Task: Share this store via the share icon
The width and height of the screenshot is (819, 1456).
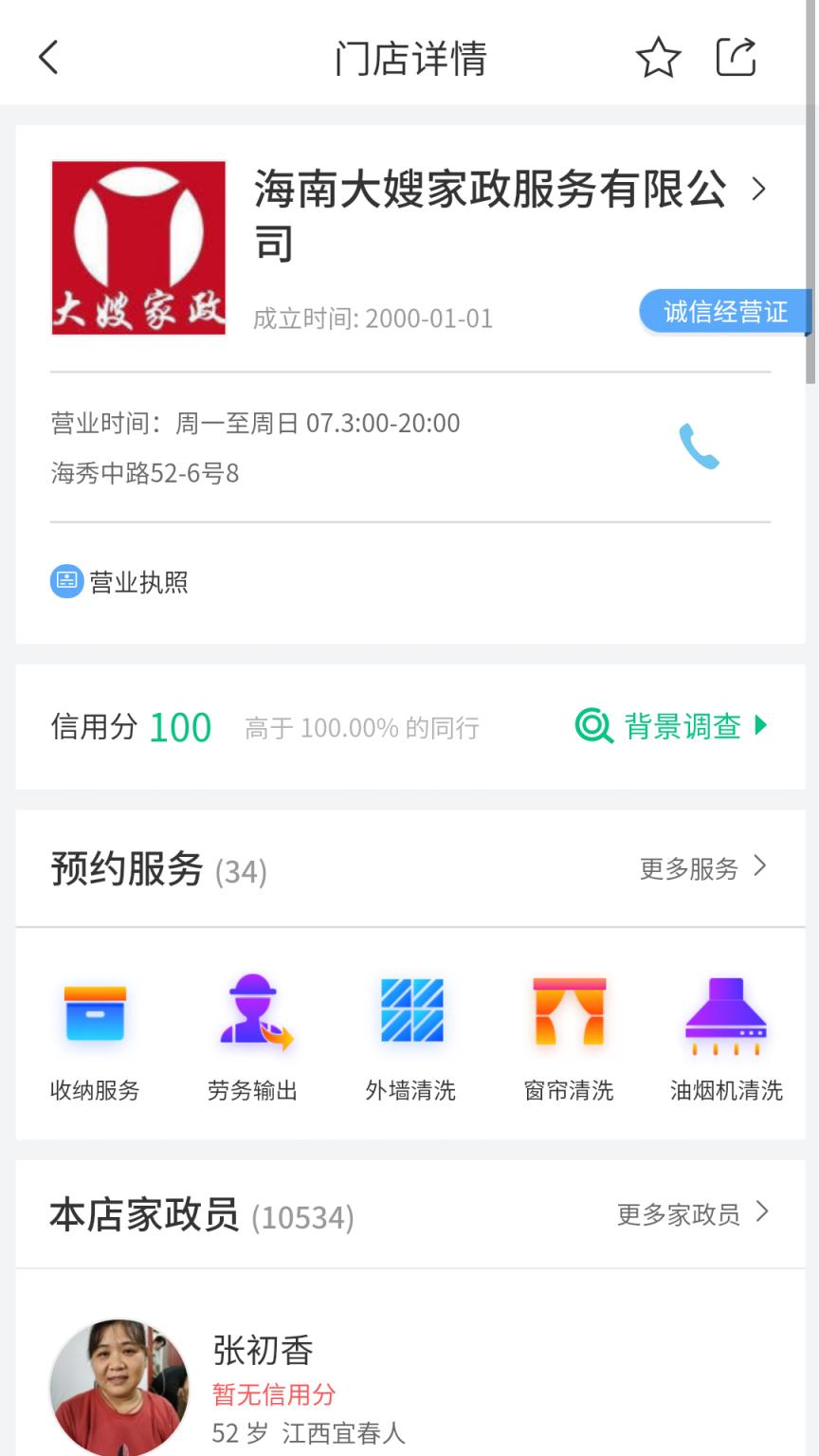Action: coord(735,57)
